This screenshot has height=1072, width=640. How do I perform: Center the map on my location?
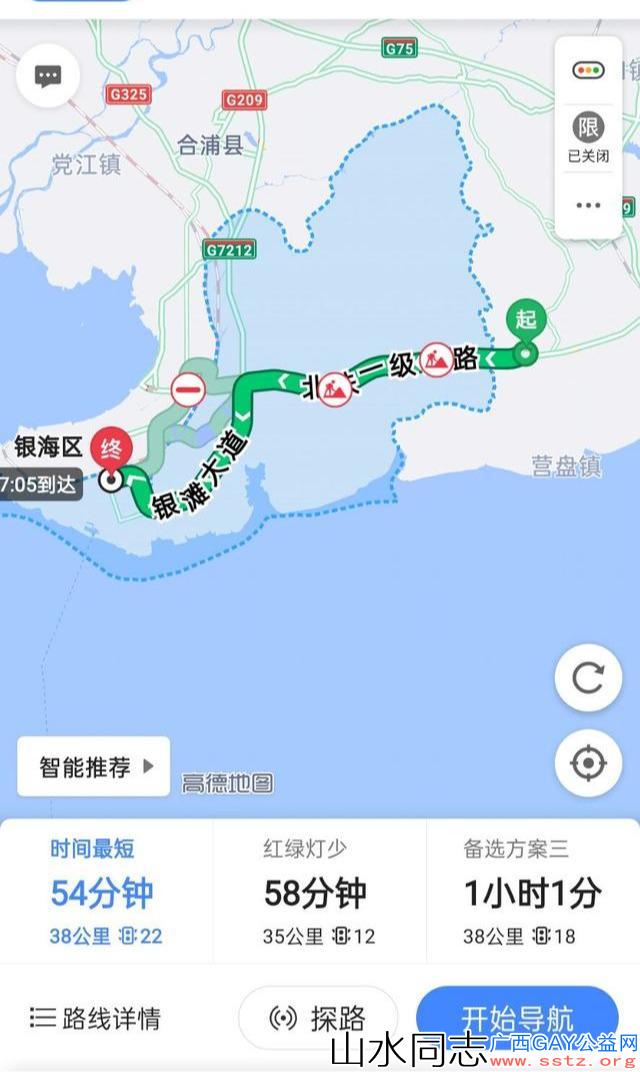[x=588, y=764]
